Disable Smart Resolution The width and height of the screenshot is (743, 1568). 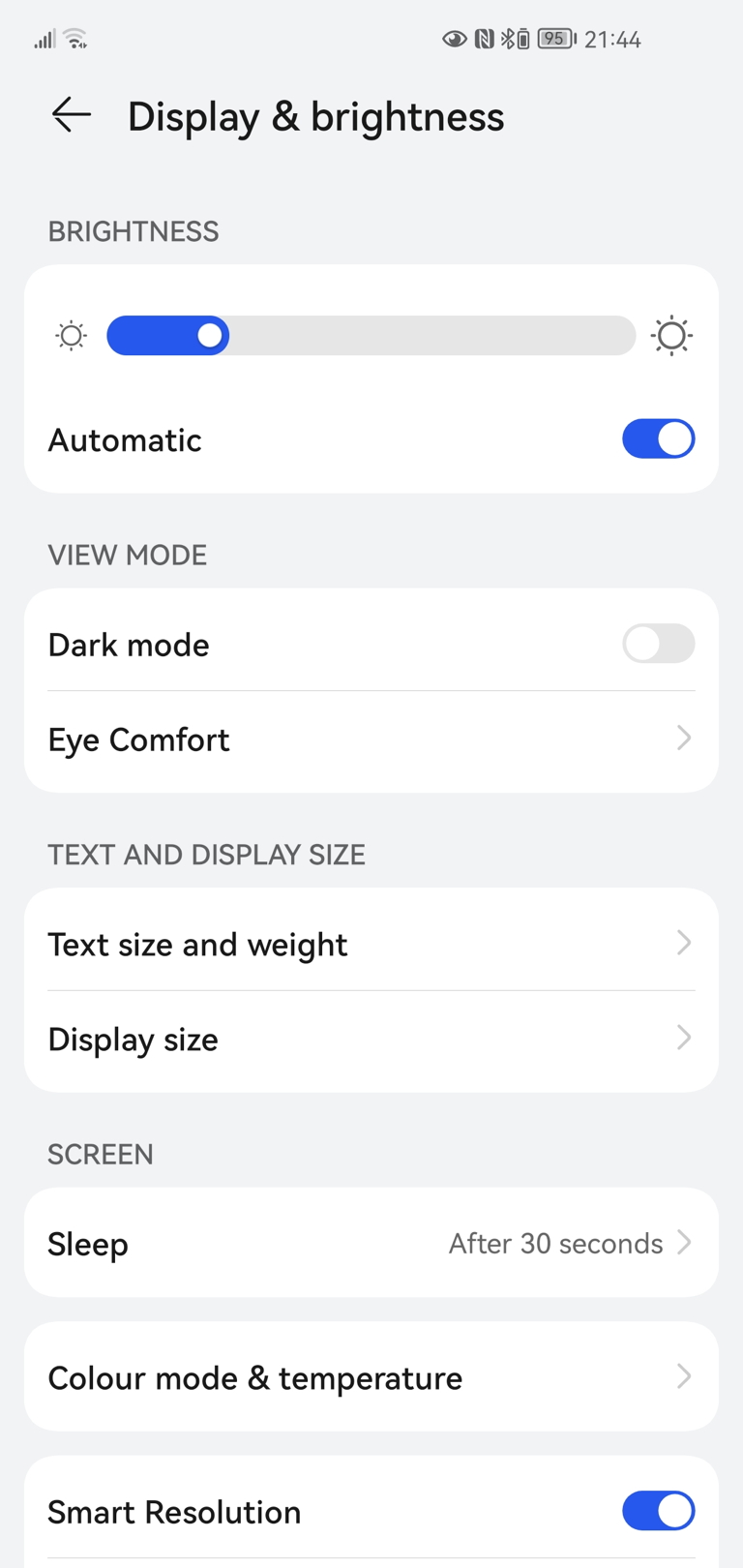tap(658, 1511)
